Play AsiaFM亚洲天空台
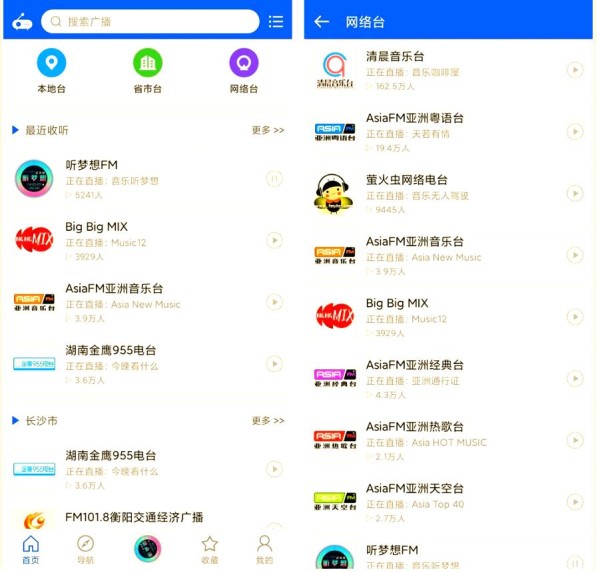This screenshot has width=600, height=573. [574, 502]
